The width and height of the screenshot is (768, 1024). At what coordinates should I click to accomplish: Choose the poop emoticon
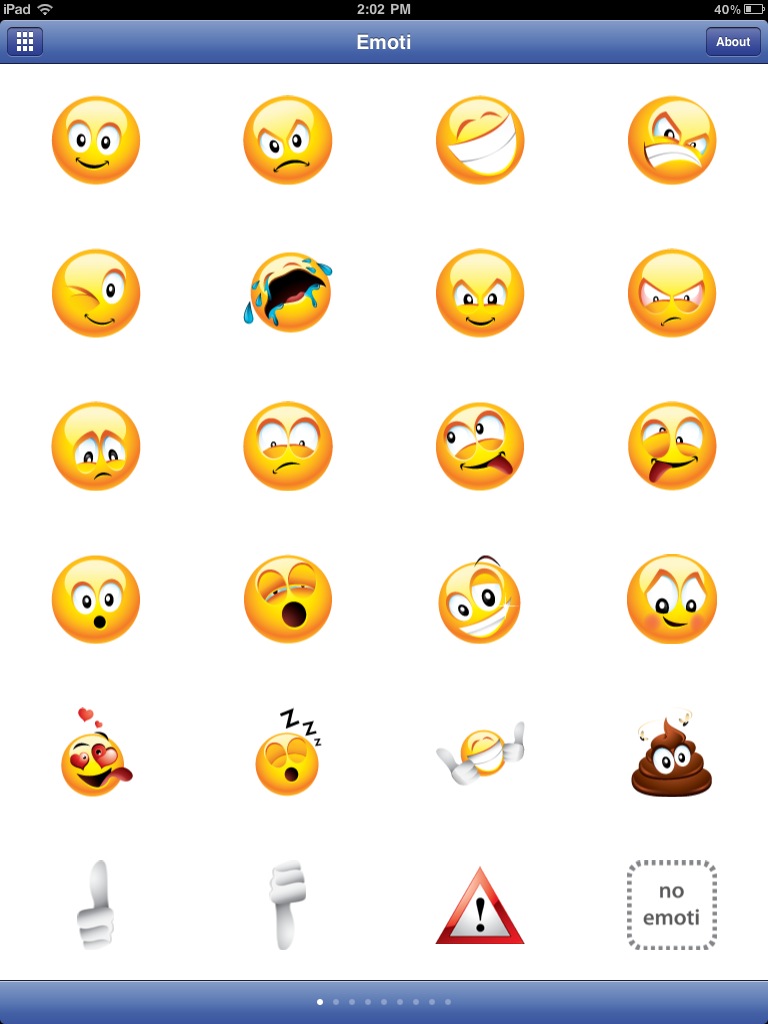[x=671, y=755]
